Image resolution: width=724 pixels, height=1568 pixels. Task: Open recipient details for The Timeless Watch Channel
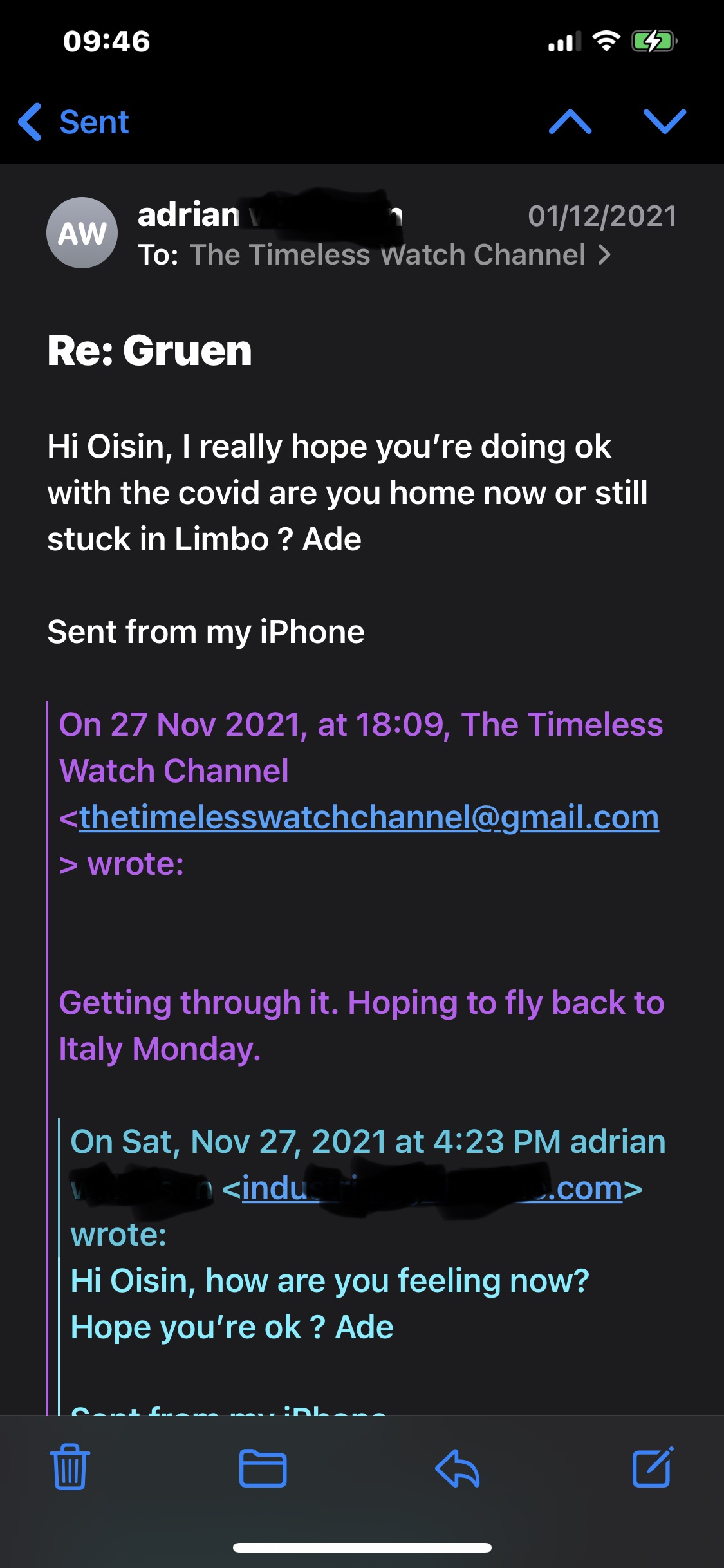pyautogui.click(x=399, y=255)
